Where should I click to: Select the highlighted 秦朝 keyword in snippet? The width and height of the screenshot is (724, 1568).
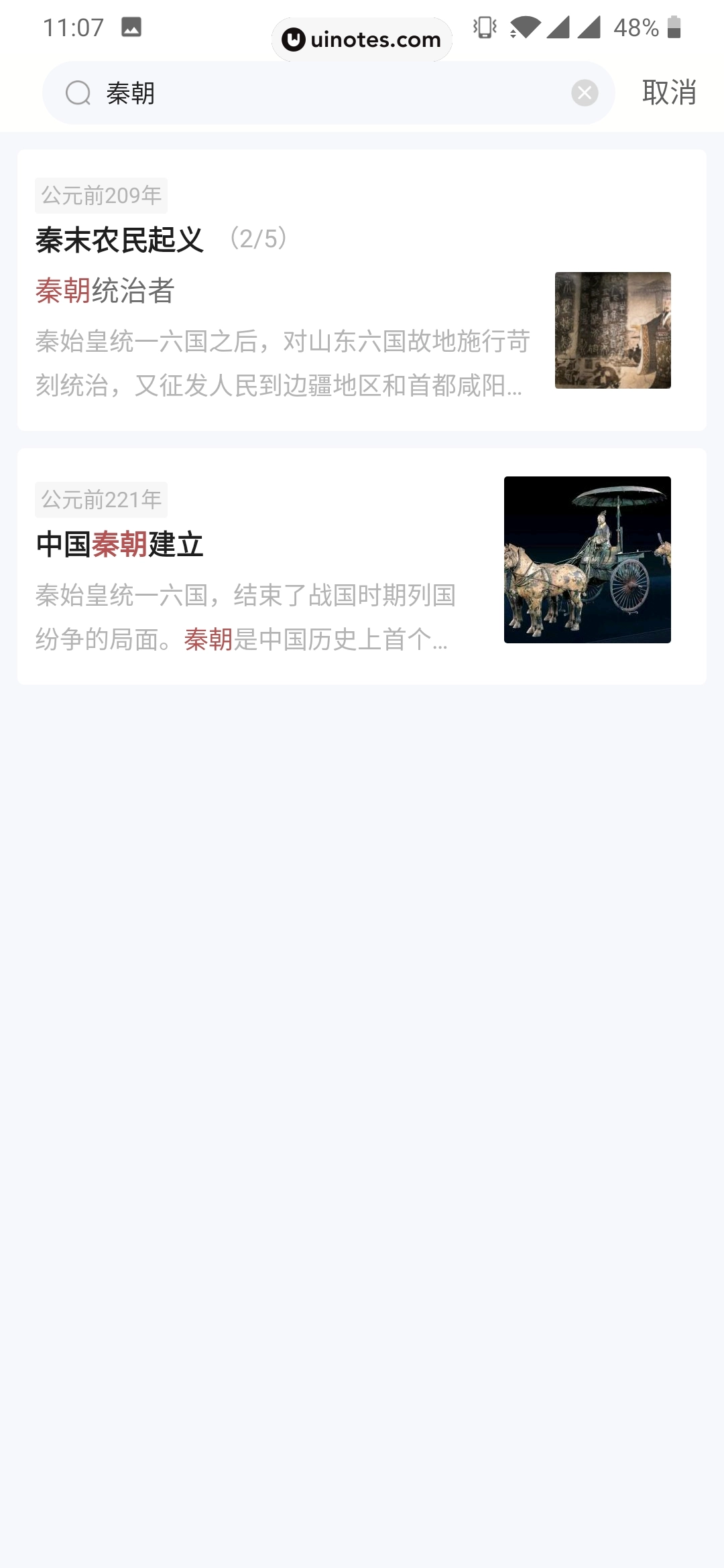pos(209,642)
